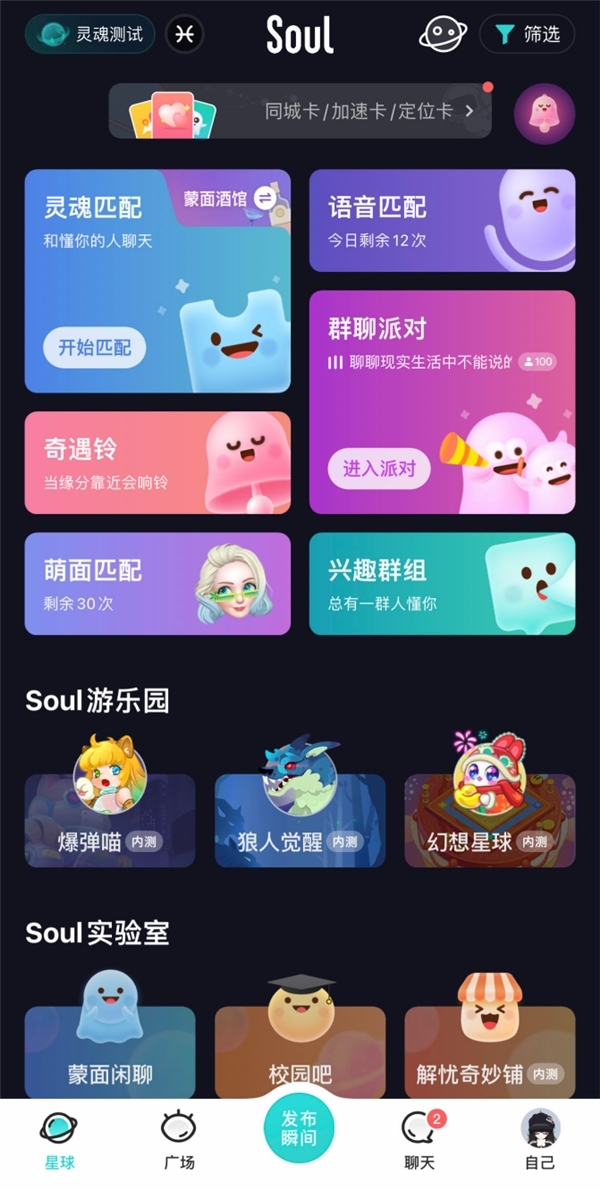Start matching with 开始匹配
Screen dimensions: 600x1190
pyautogui.click(x=94, y=348)
